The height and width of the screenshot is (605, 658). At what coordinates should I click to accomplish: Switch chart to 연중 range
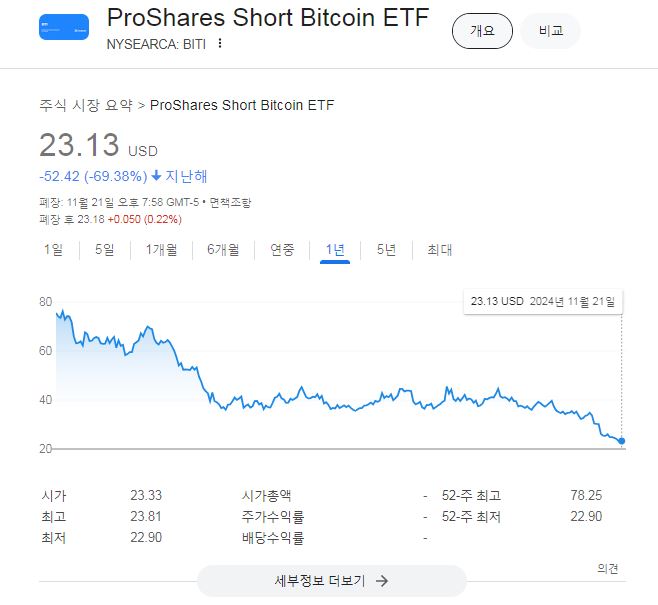(x=283, y=250)
